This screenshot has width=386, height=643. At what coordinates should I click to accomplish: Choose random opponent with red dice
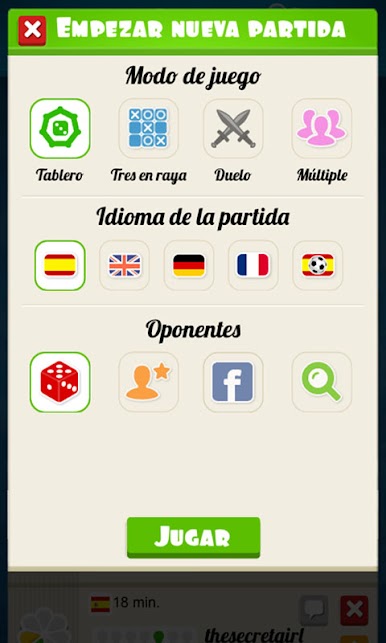[x=60, y=382]
